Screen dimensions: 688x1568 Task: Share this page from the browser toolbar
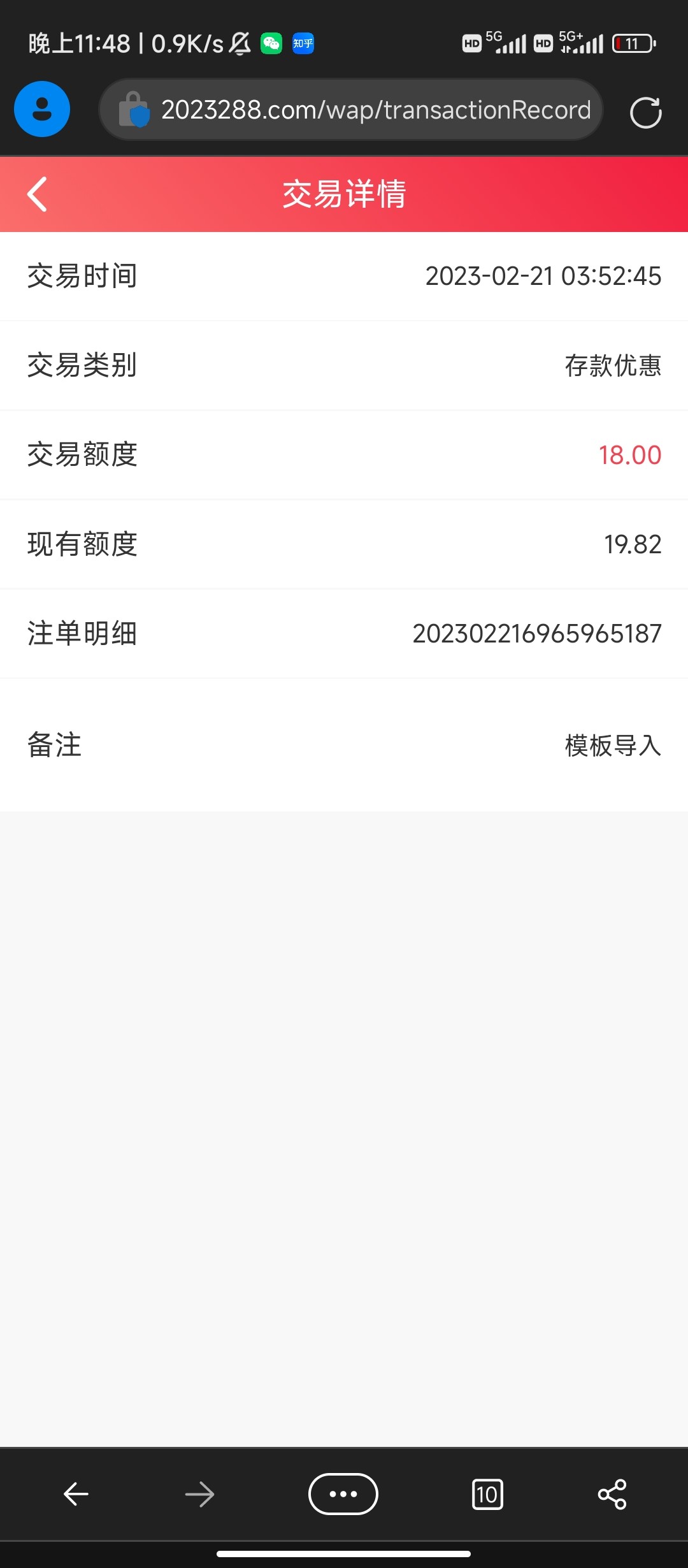coord(612,1493)
